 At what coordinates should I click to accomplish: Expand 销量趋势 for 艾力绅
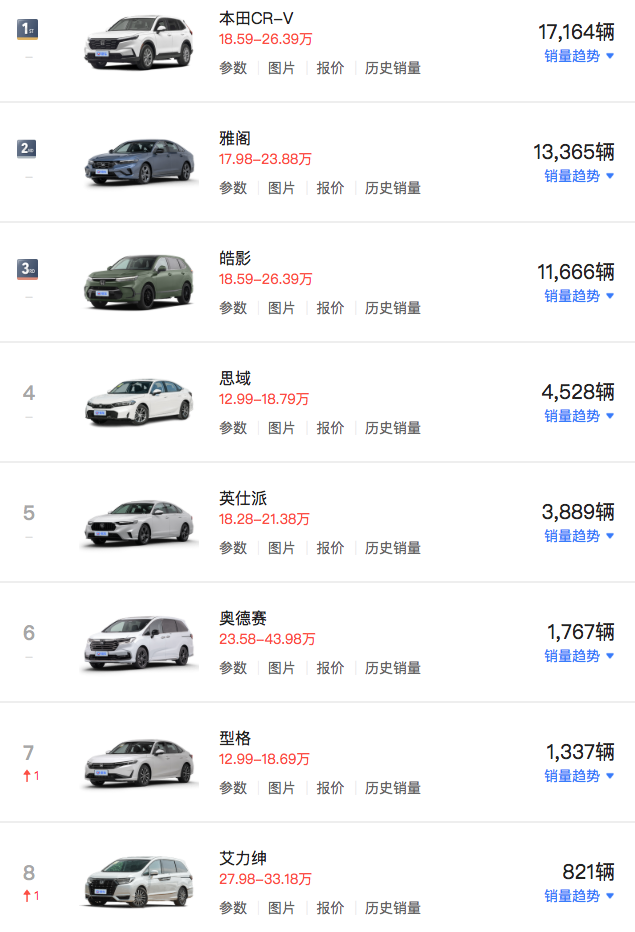(x=579, y=896)
